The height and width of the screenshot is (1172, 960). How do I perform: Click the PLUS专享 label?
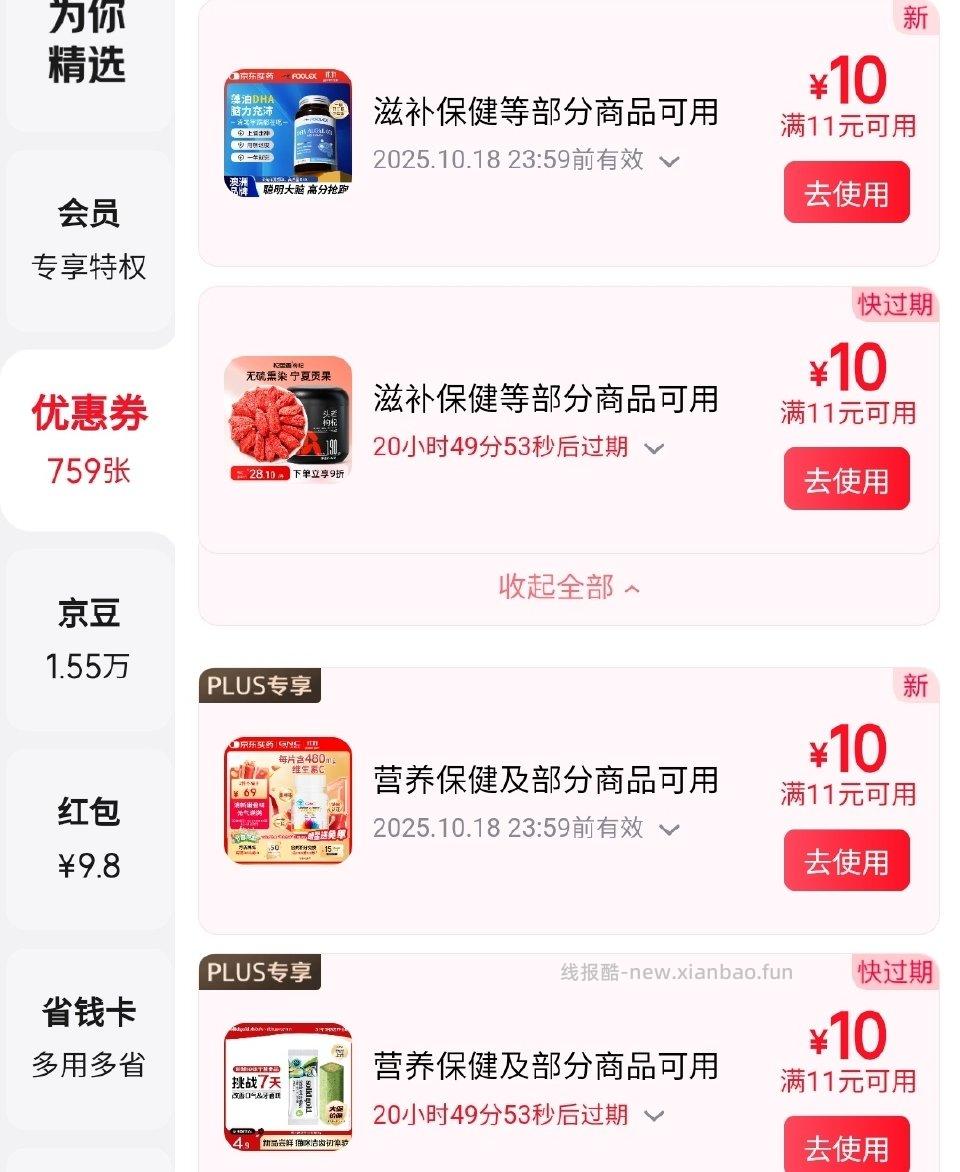click(258, 686)
